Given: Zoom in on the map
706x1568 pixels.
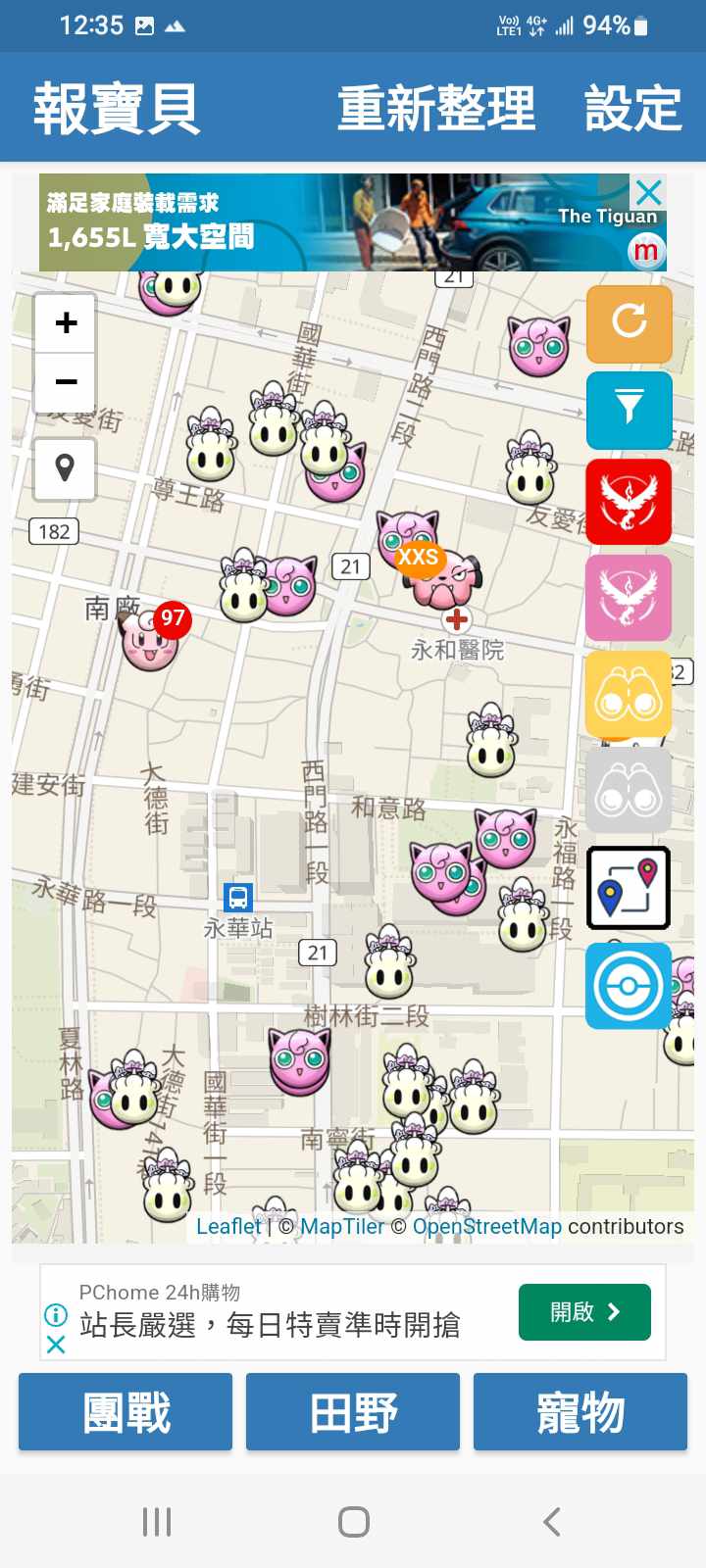Looking at the screenshot, I should tap(66, 323).
